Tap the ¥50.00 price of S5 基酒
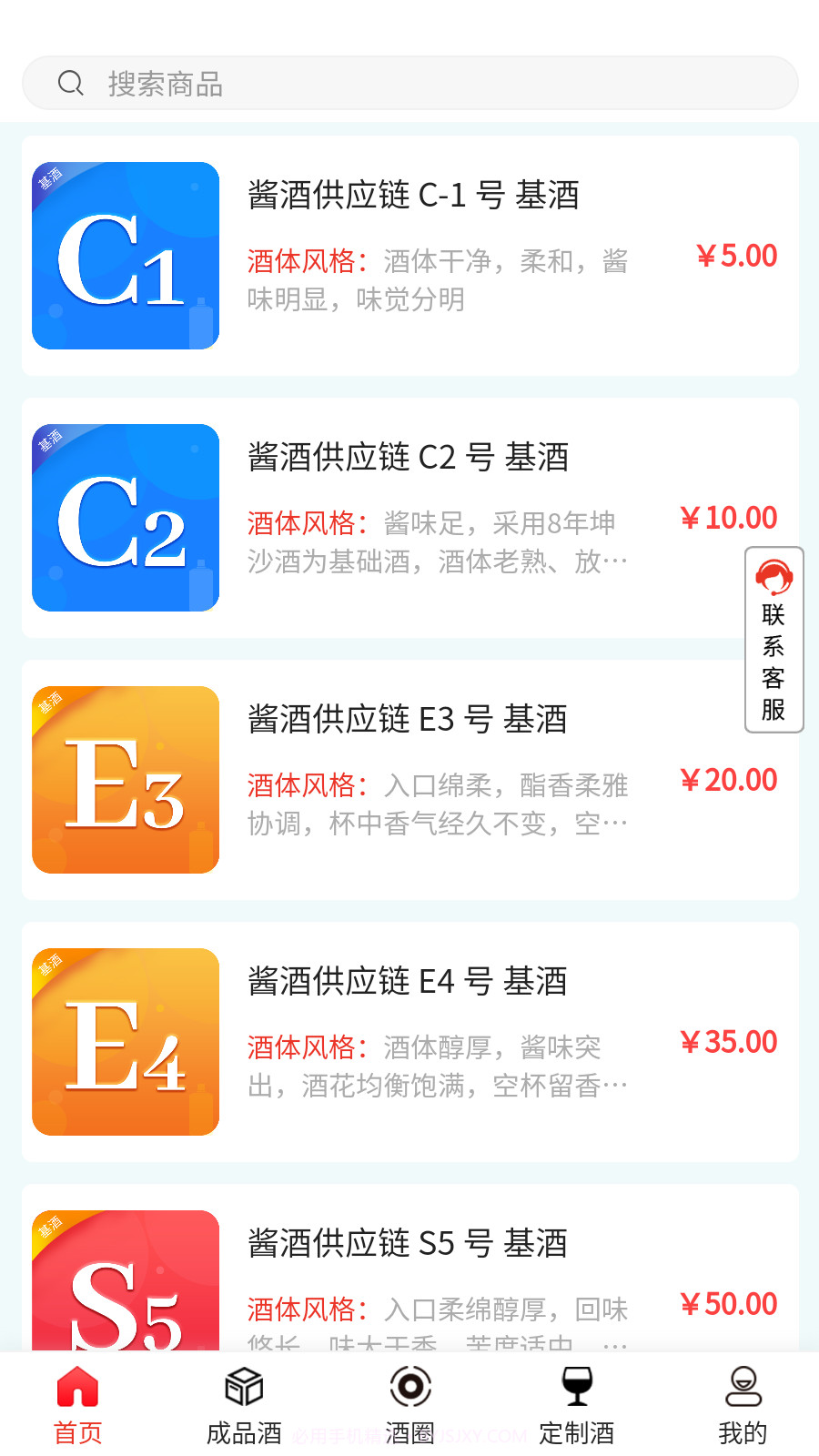 tap(729, 1303)
